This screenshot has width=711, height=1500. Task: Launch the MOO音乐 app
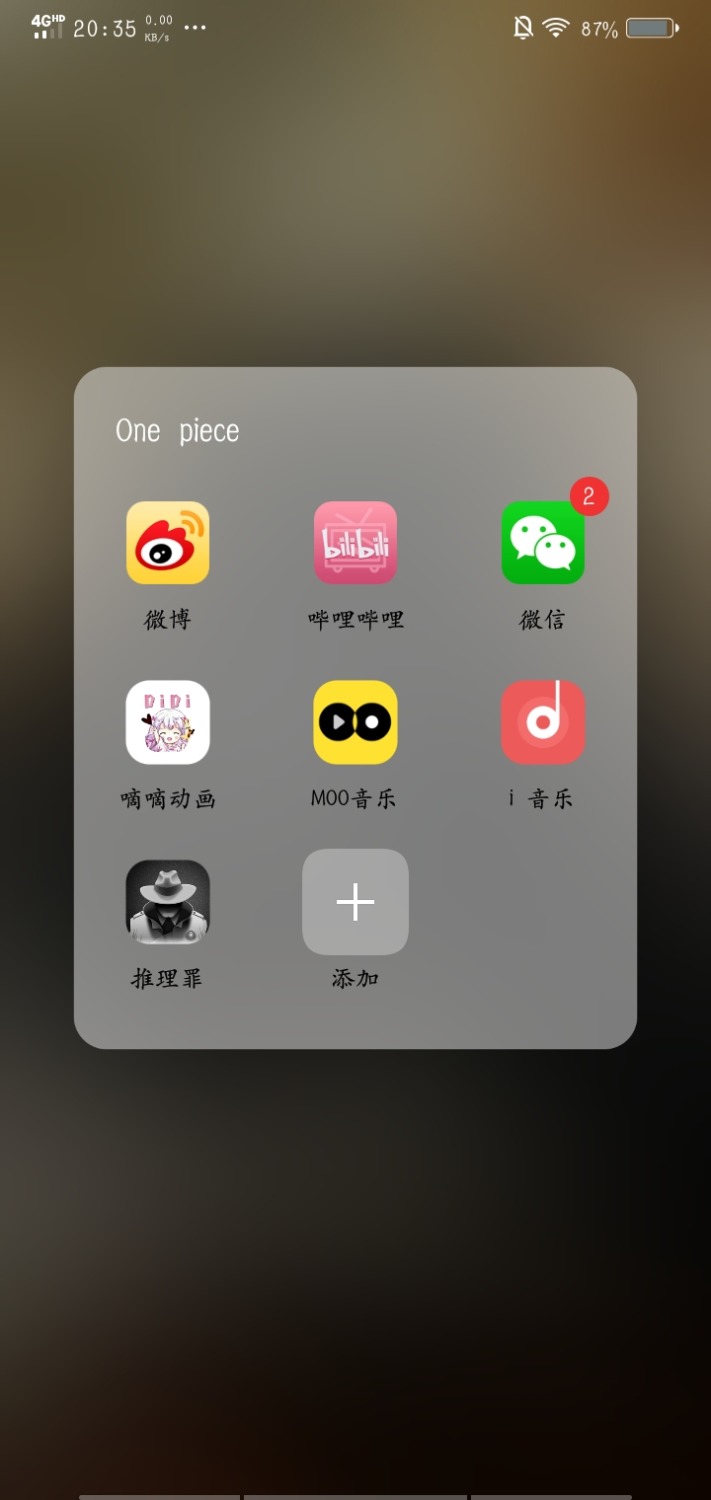[x=355, y=722]
